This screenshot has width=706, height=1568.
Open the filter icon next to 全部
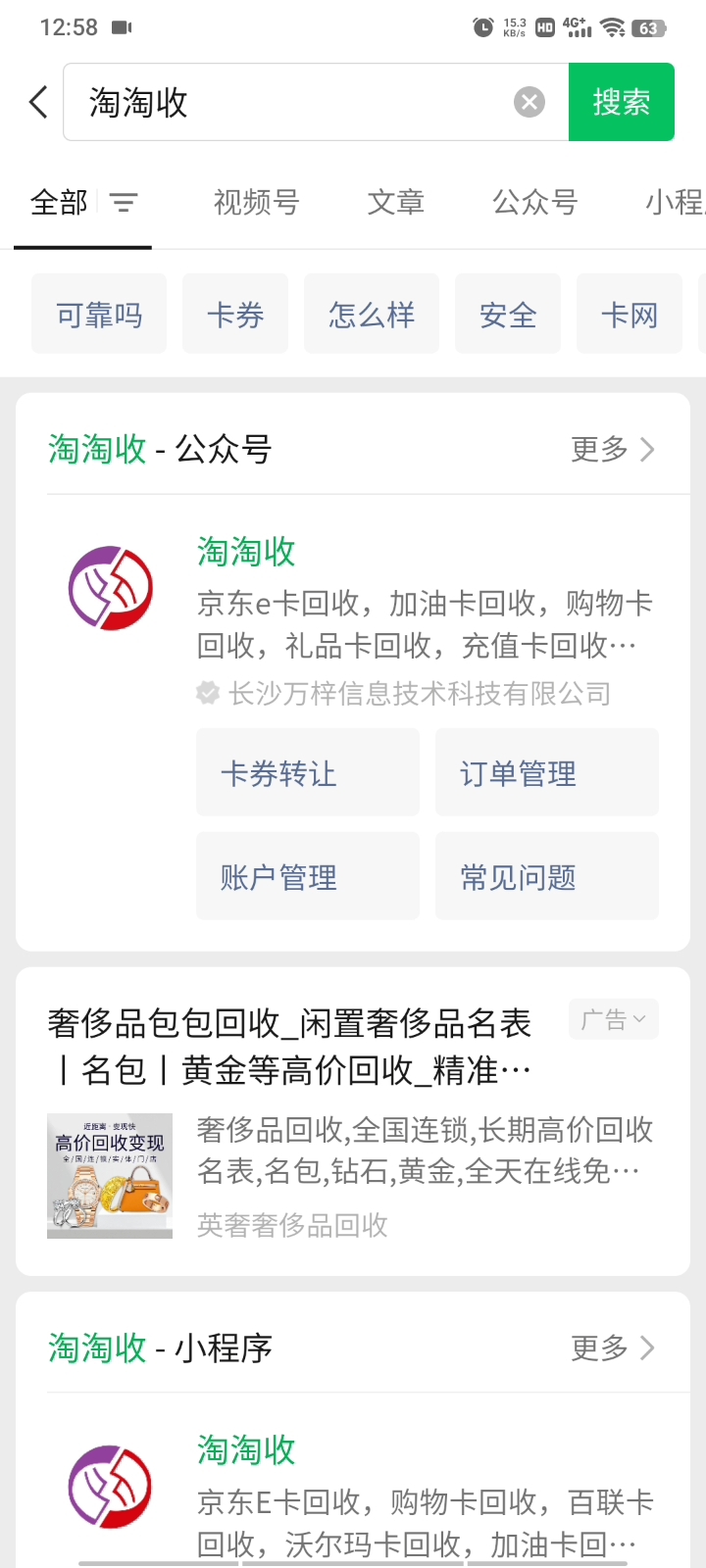pyautogui.click(x=124, y=203)
